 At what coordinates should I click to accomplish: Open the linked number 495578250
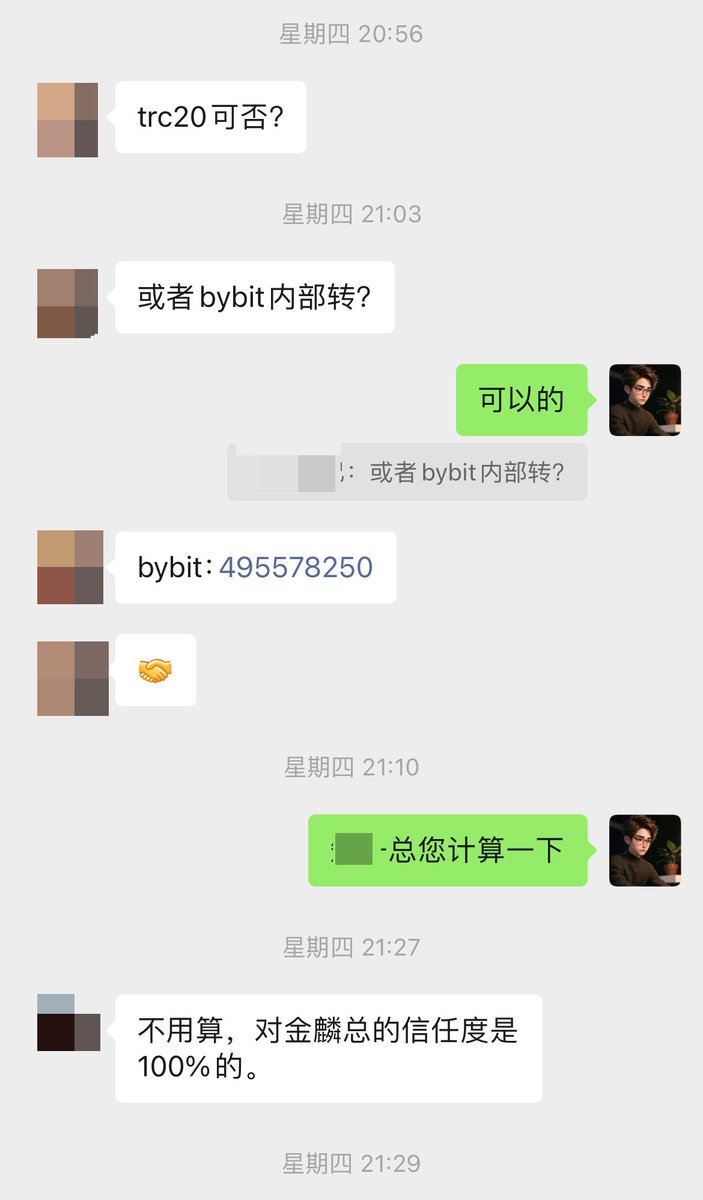(x=296, y=568)
